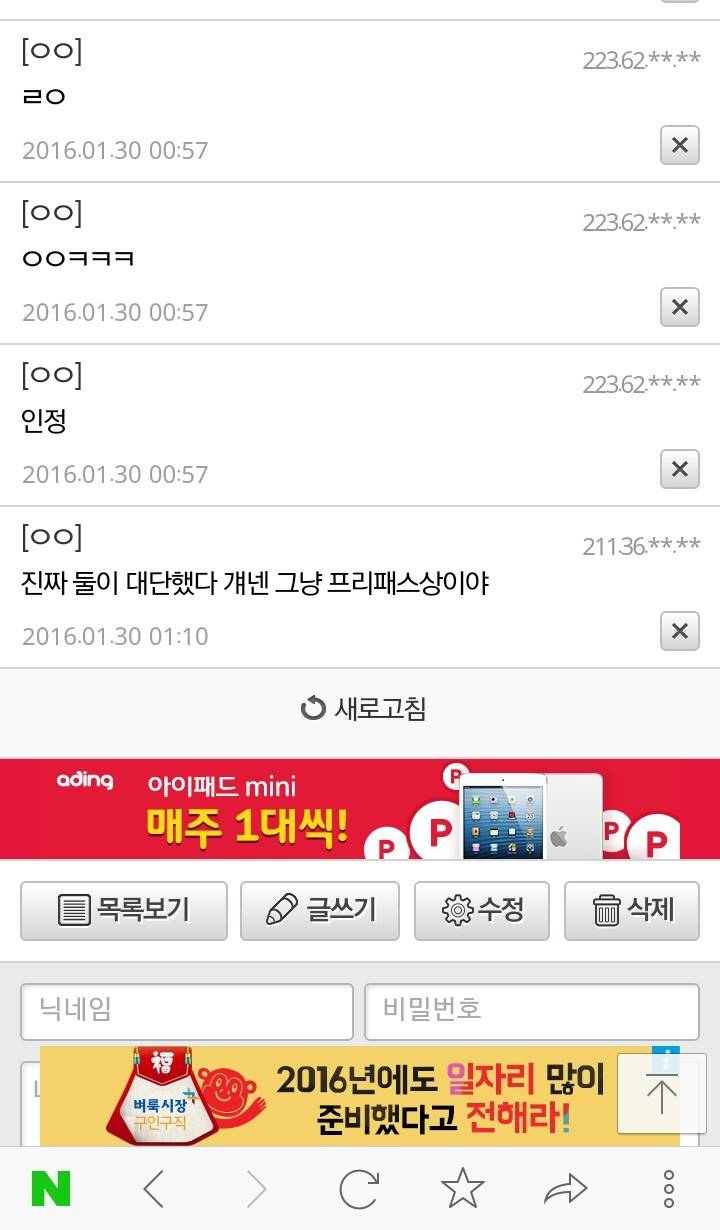This screenshot has height=1230, width=720.
Task: Jump to top with the up-arrow button
Action: click(660, 1094)
